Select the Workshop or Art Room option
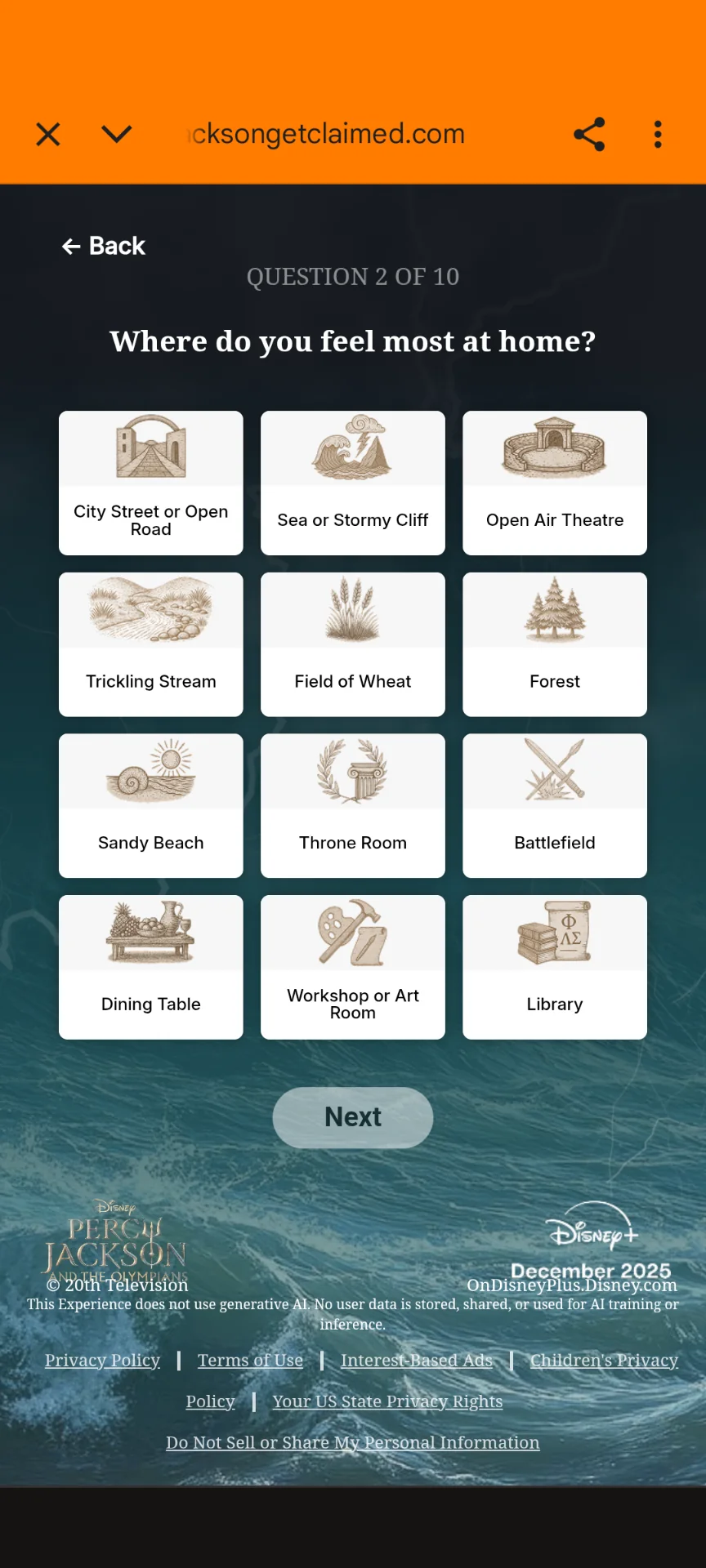 (352, 967)
